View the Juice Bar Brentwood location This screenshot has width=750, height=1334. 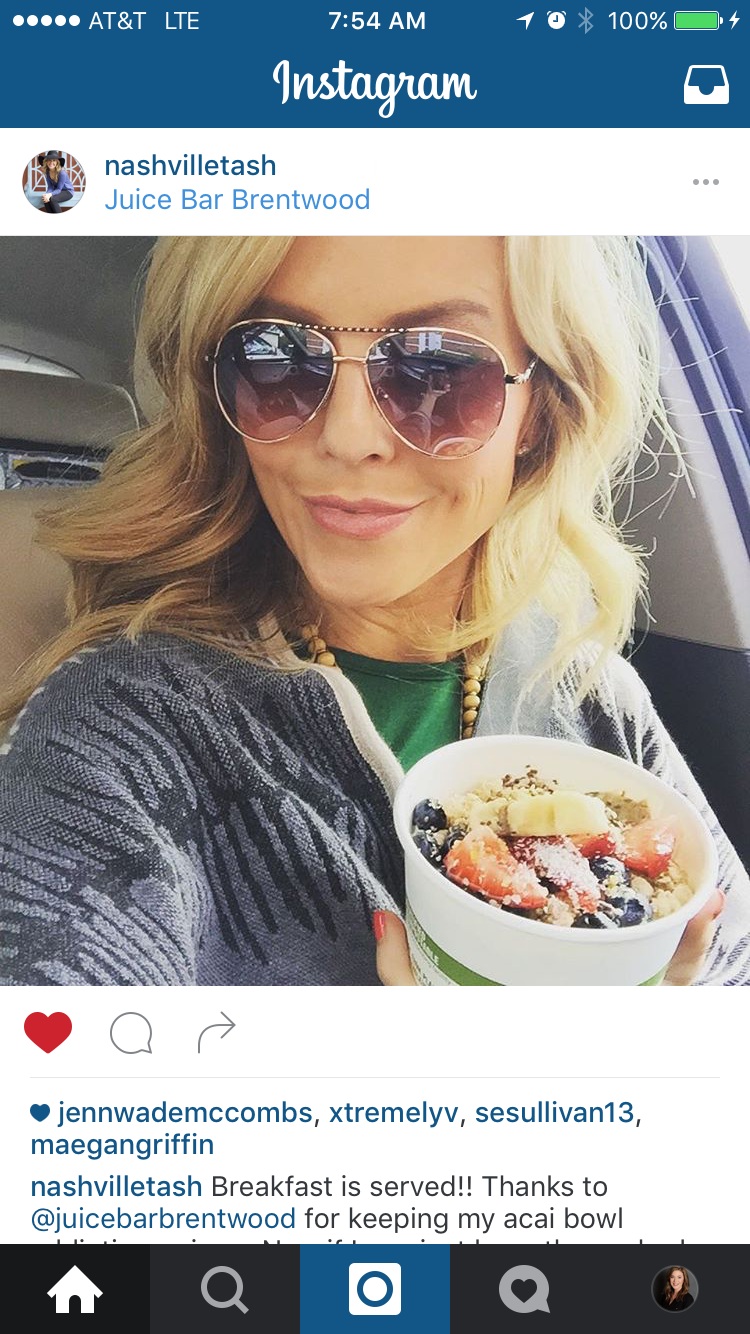pyautogui.click(x=237, y=200)
